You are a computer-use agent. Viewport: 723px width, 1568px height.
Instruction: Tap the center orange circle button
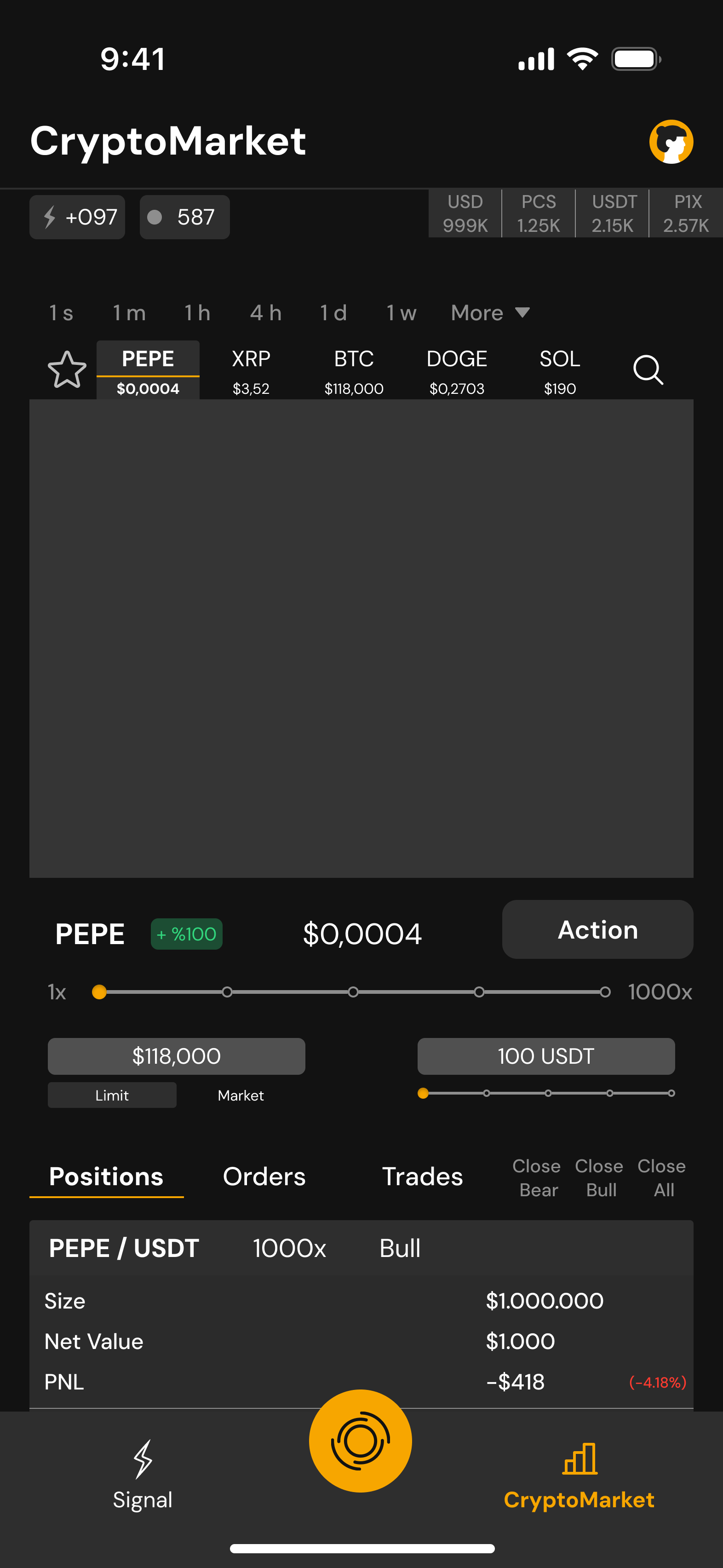(x=360, y=1440)
